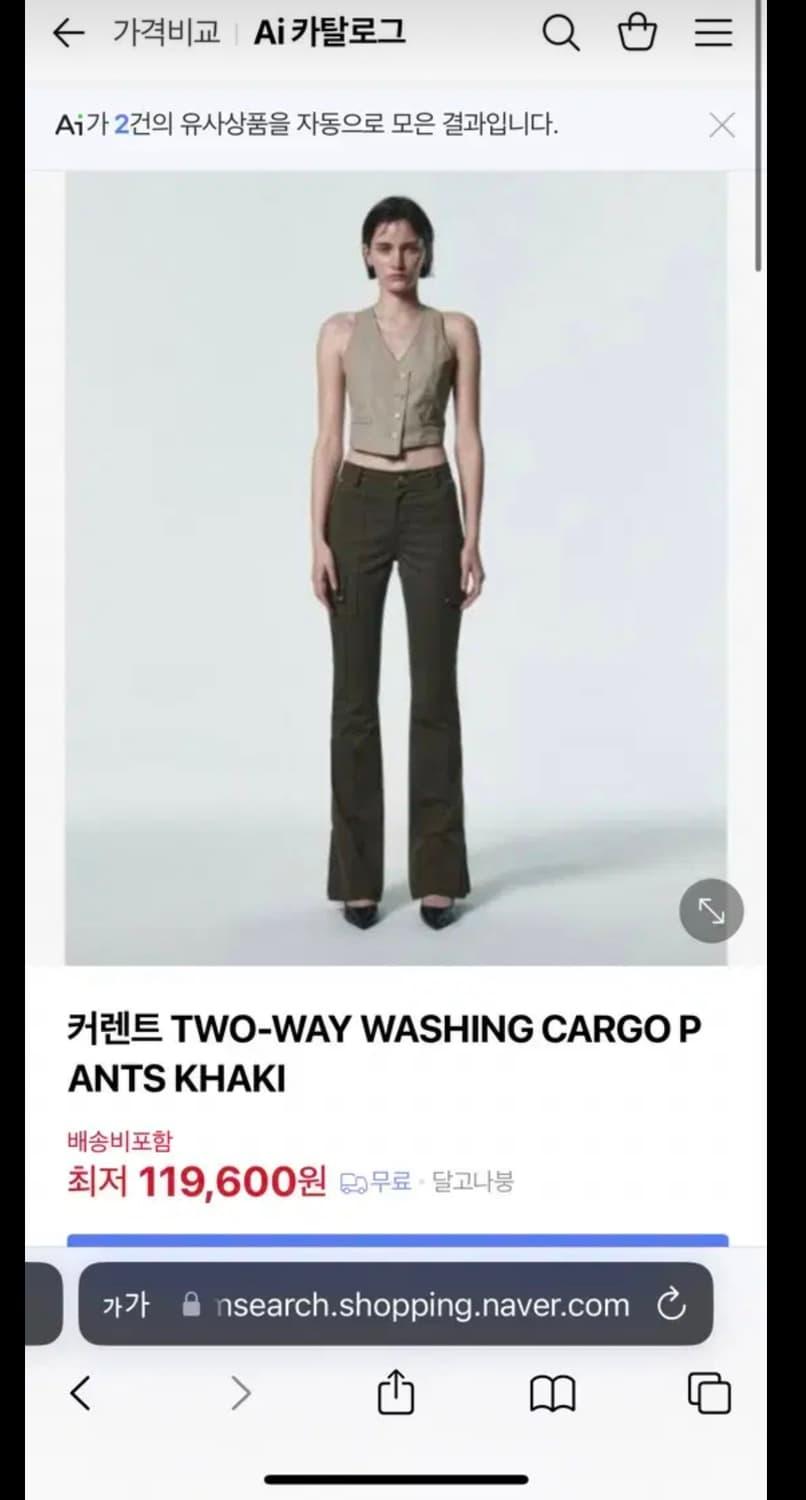Go to the previous page in Safari
Viewport: 806px width, 1500px height.
point(80,1392)
